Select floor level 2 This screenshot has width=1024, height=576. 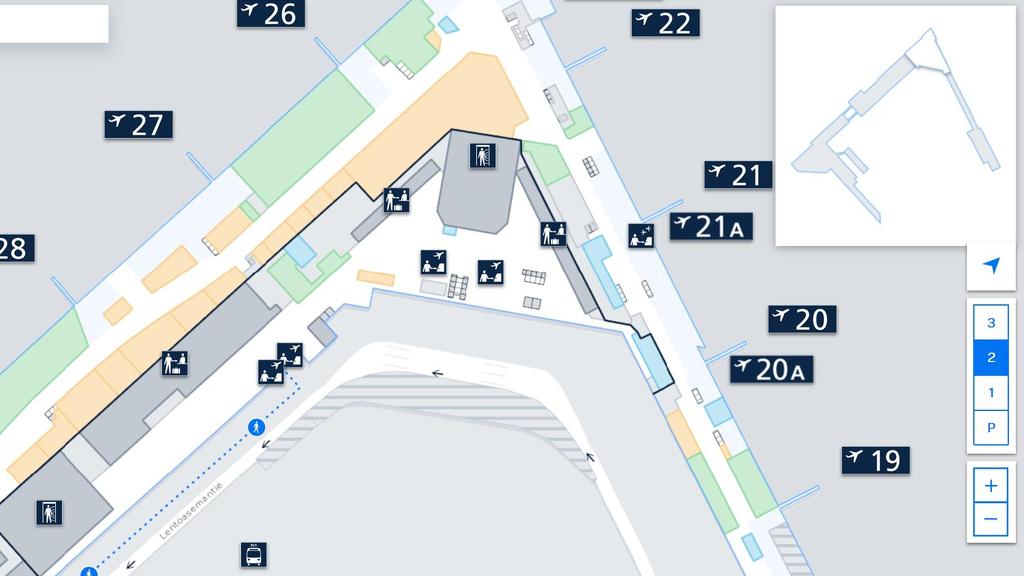[x=991, y=357]
